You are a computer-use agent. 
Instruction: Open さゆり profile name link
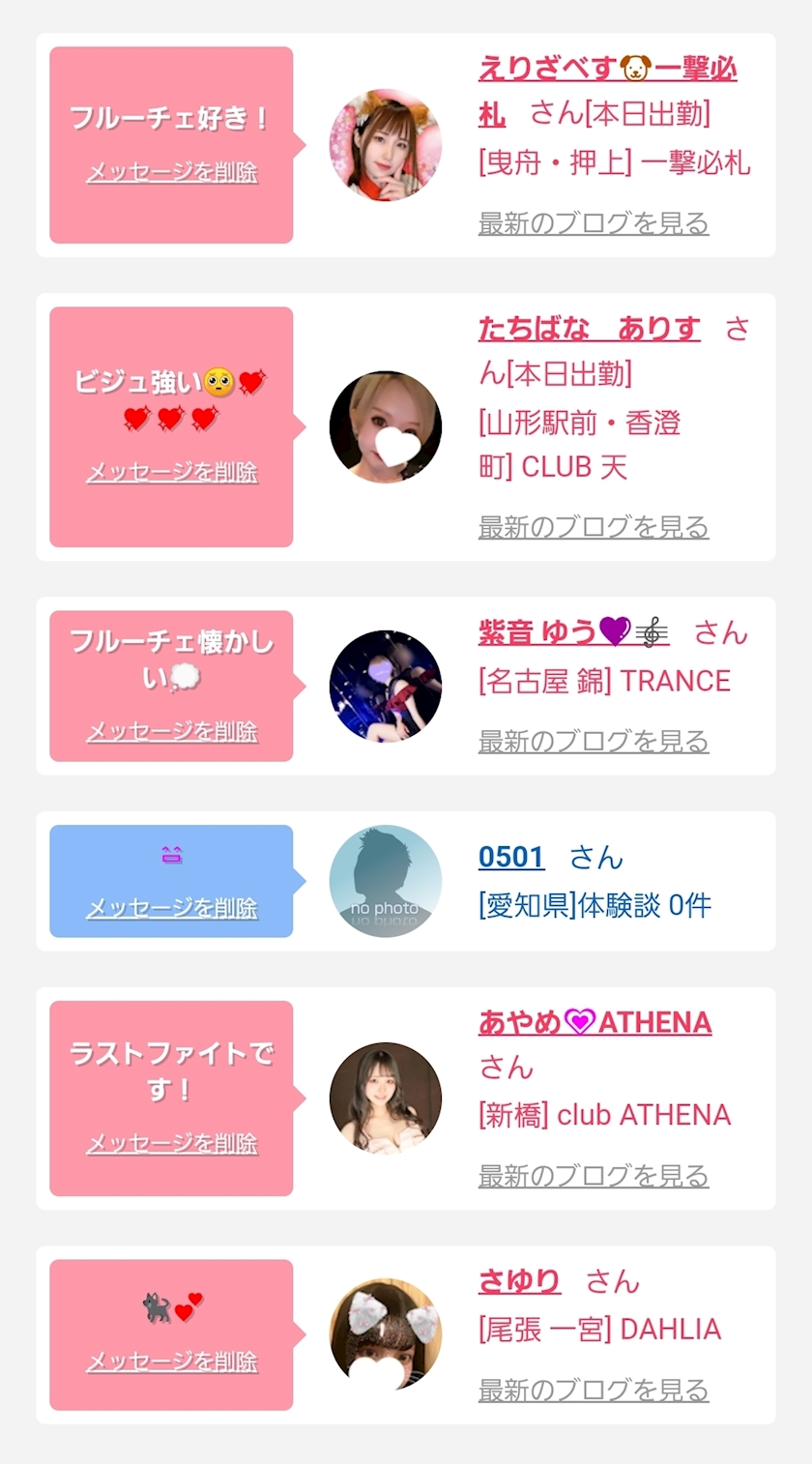[x=519, y=1281]
